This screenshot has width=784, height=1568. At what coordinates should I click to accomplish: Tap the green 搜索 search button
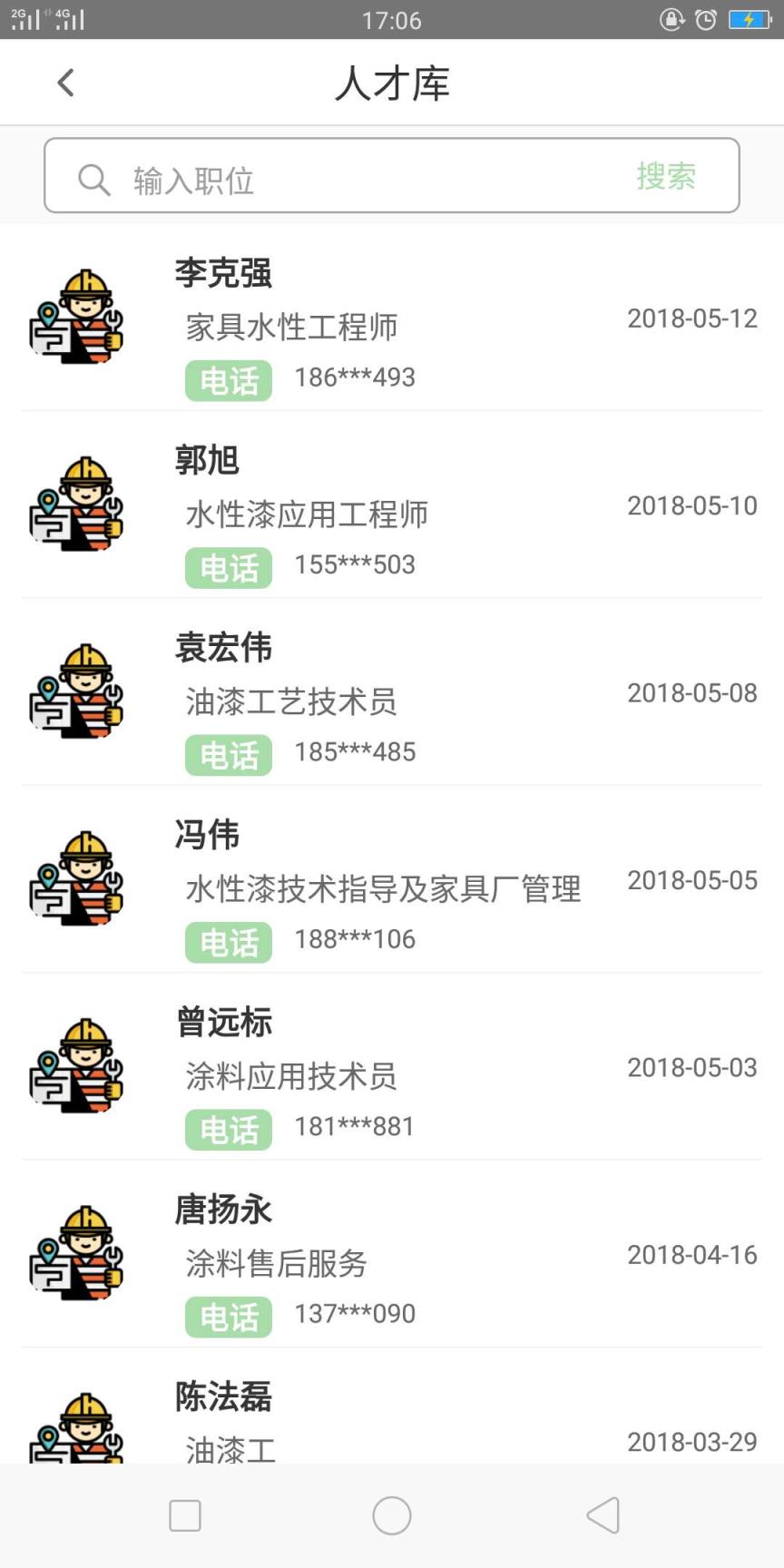point(665,176)
